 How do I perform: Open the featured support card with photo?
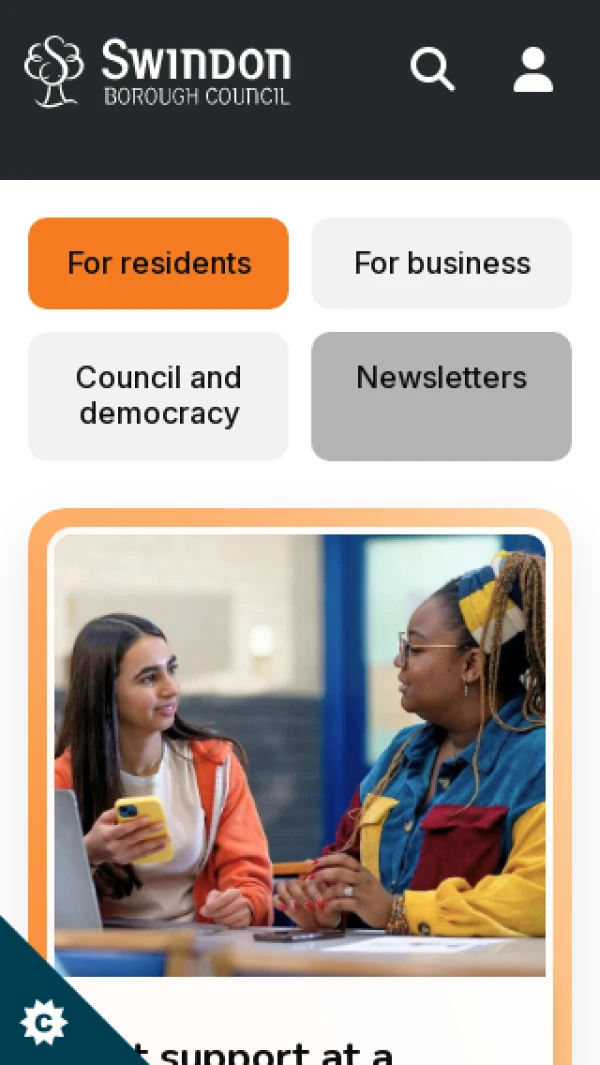tap(300, 787)
